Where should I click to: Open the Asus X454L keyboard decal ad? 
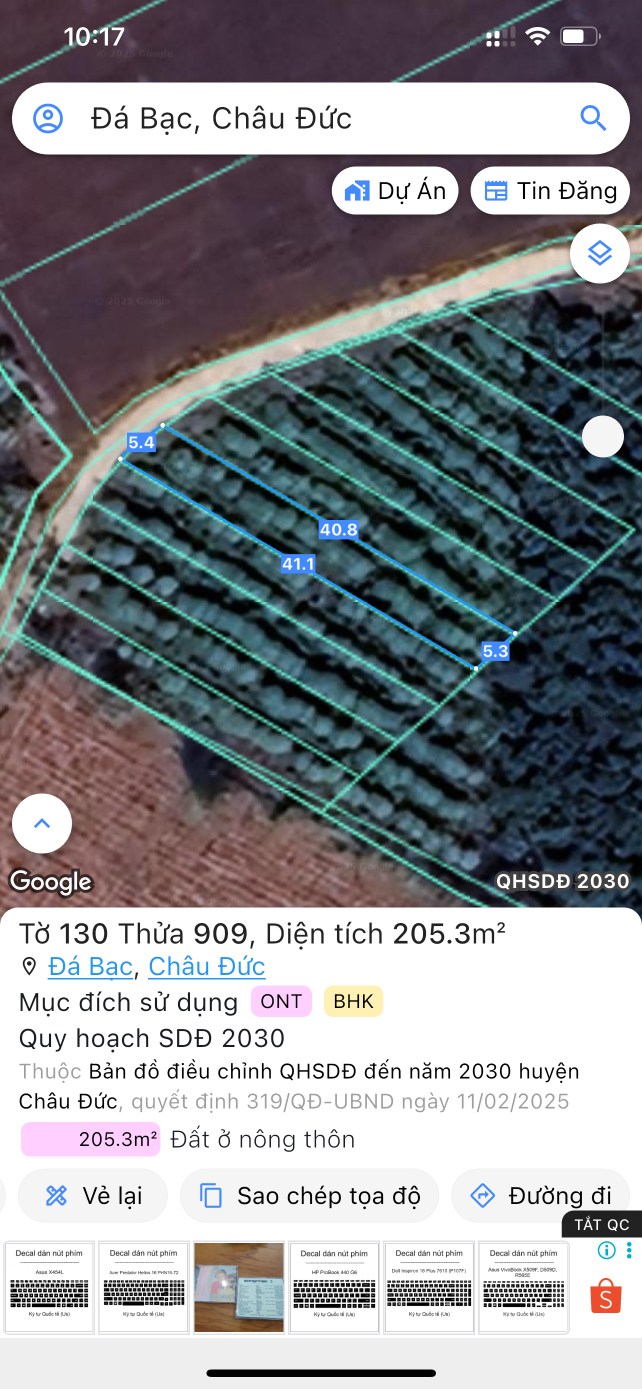pyautogui.click(x=49, y=1288)
